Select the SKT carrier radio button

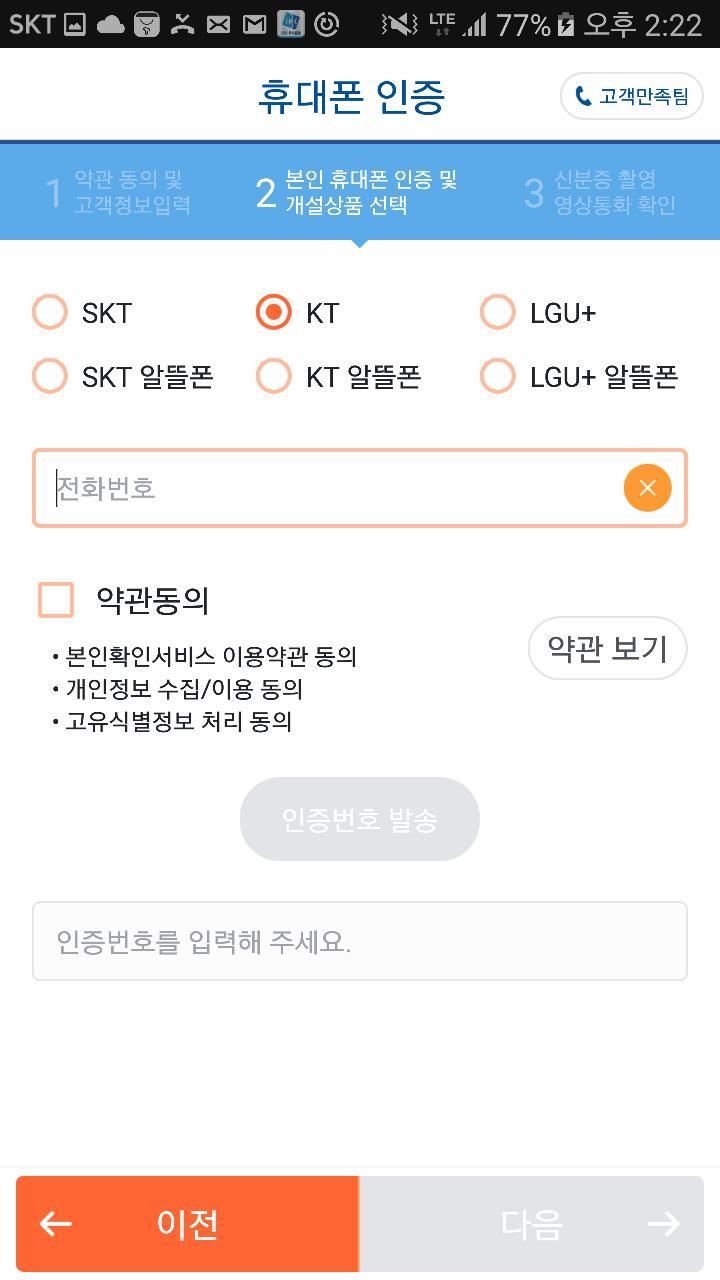49,312
